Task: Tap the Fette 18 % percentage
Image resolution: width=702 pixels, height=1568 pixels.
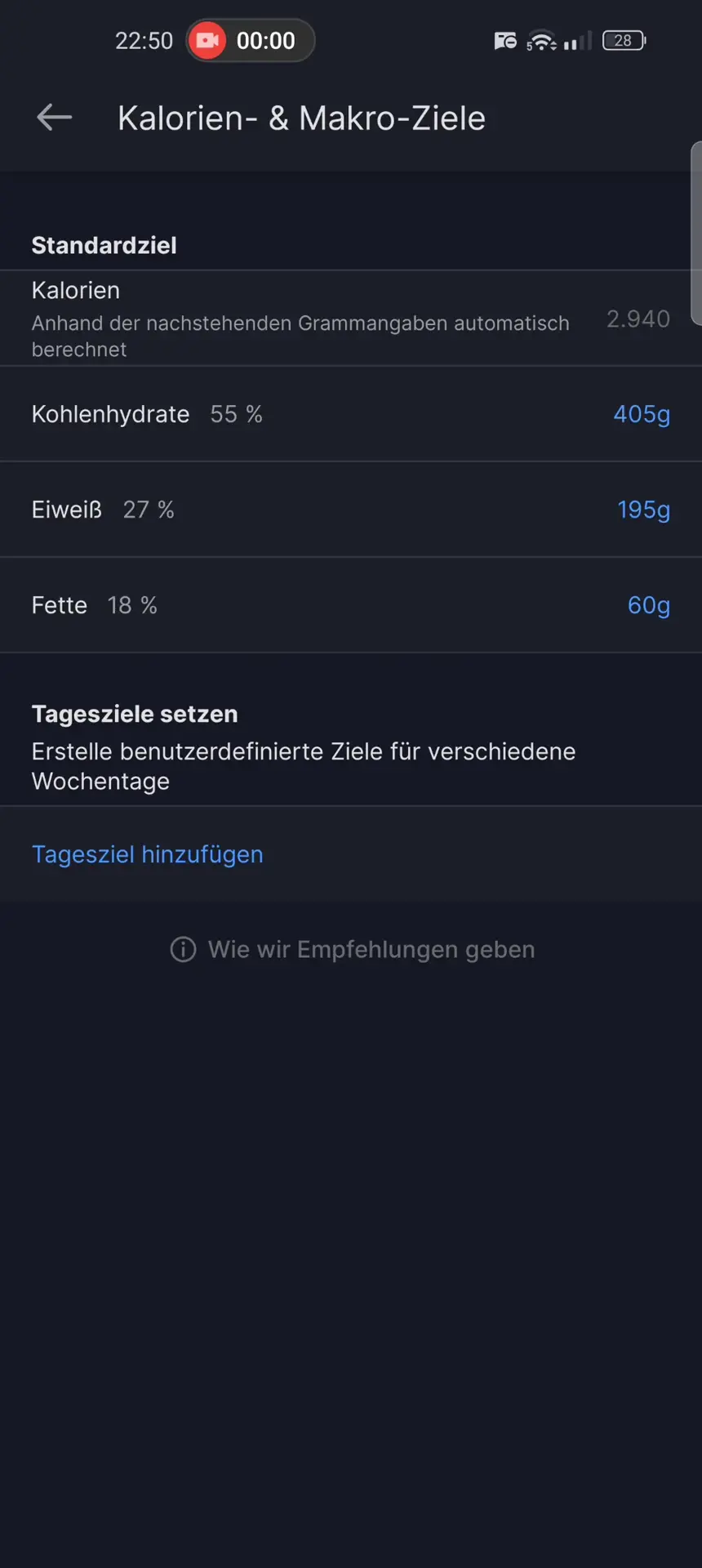Action: pos(132,605)
